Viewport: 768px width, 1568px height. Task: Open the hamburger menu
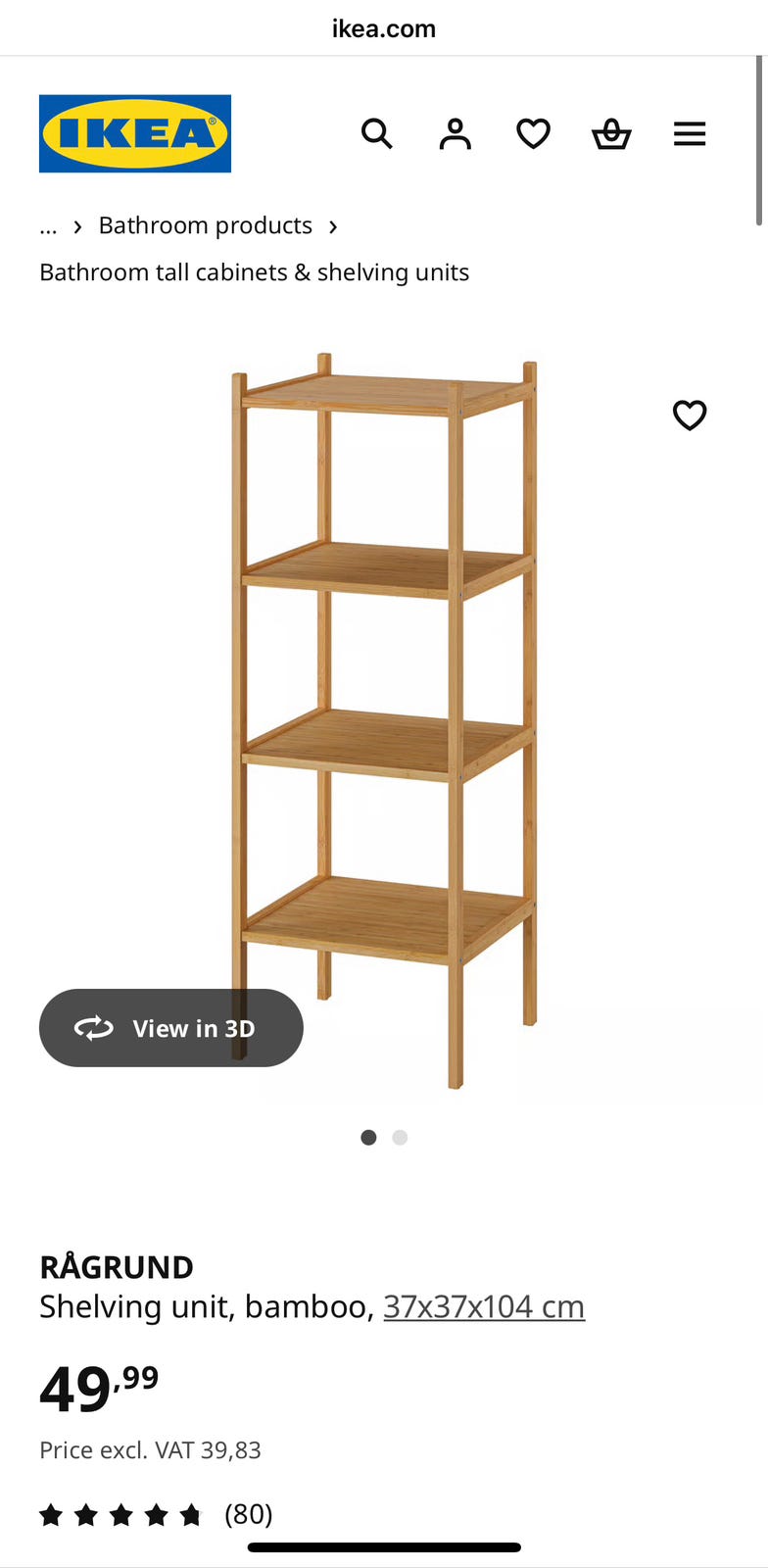click(690, 133)
